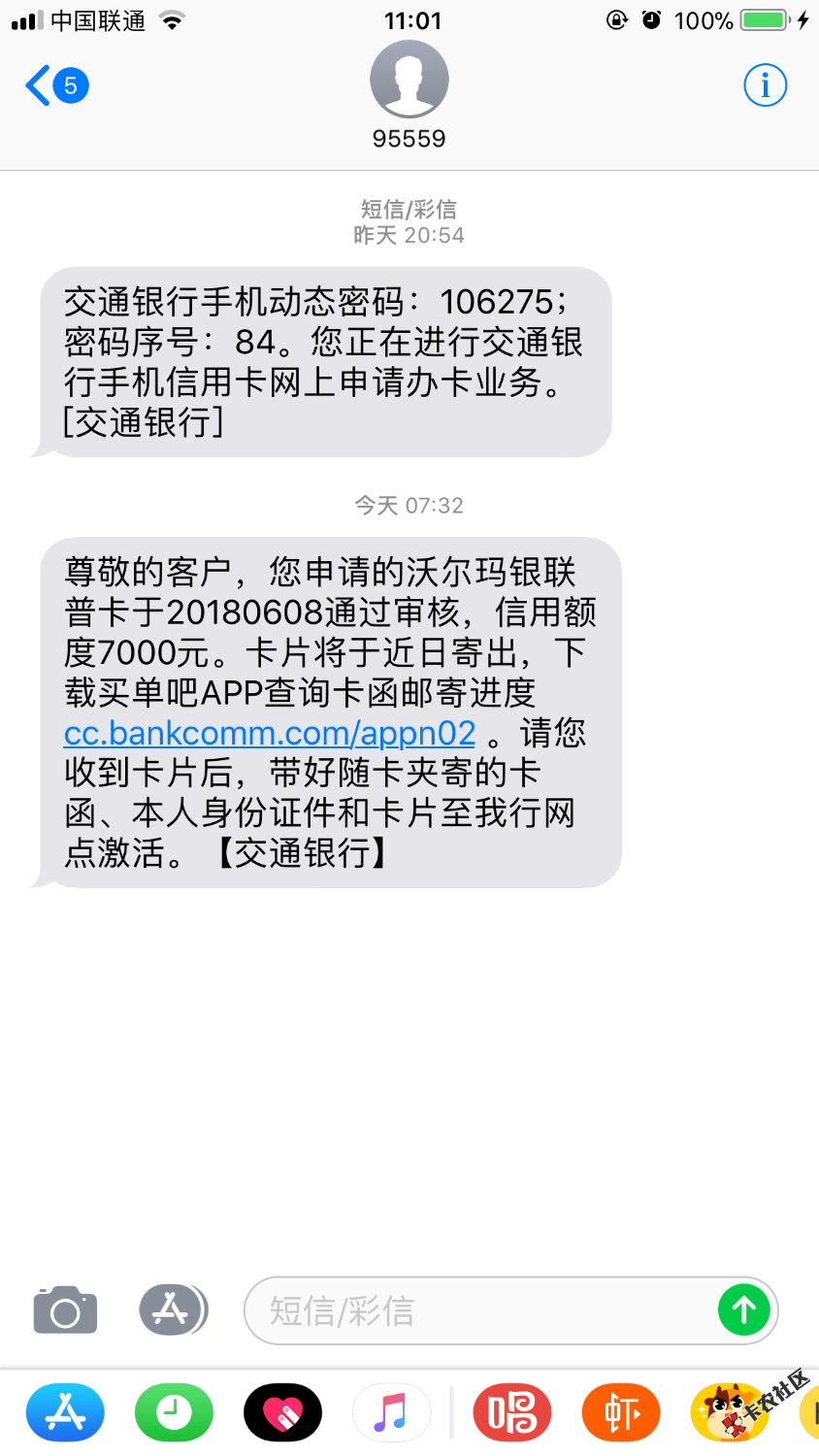This screenshot has width=819, height=1456.
Task: Open the cc.bankcomm.com/appn02 link
Action: tap(269, 733)
